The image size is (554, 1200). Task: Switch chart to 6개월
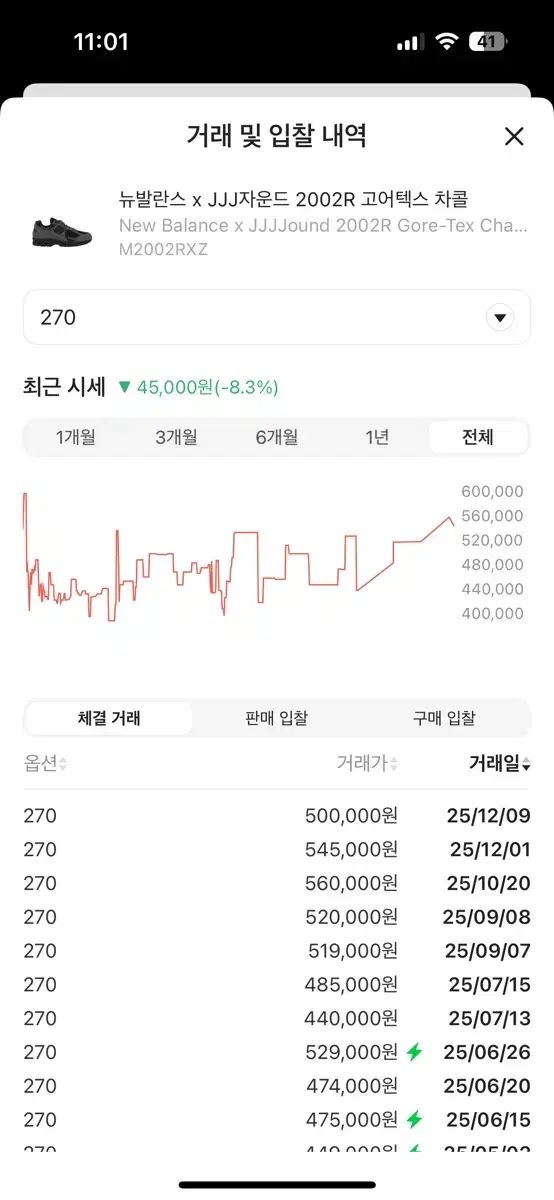tap(277, 437)
